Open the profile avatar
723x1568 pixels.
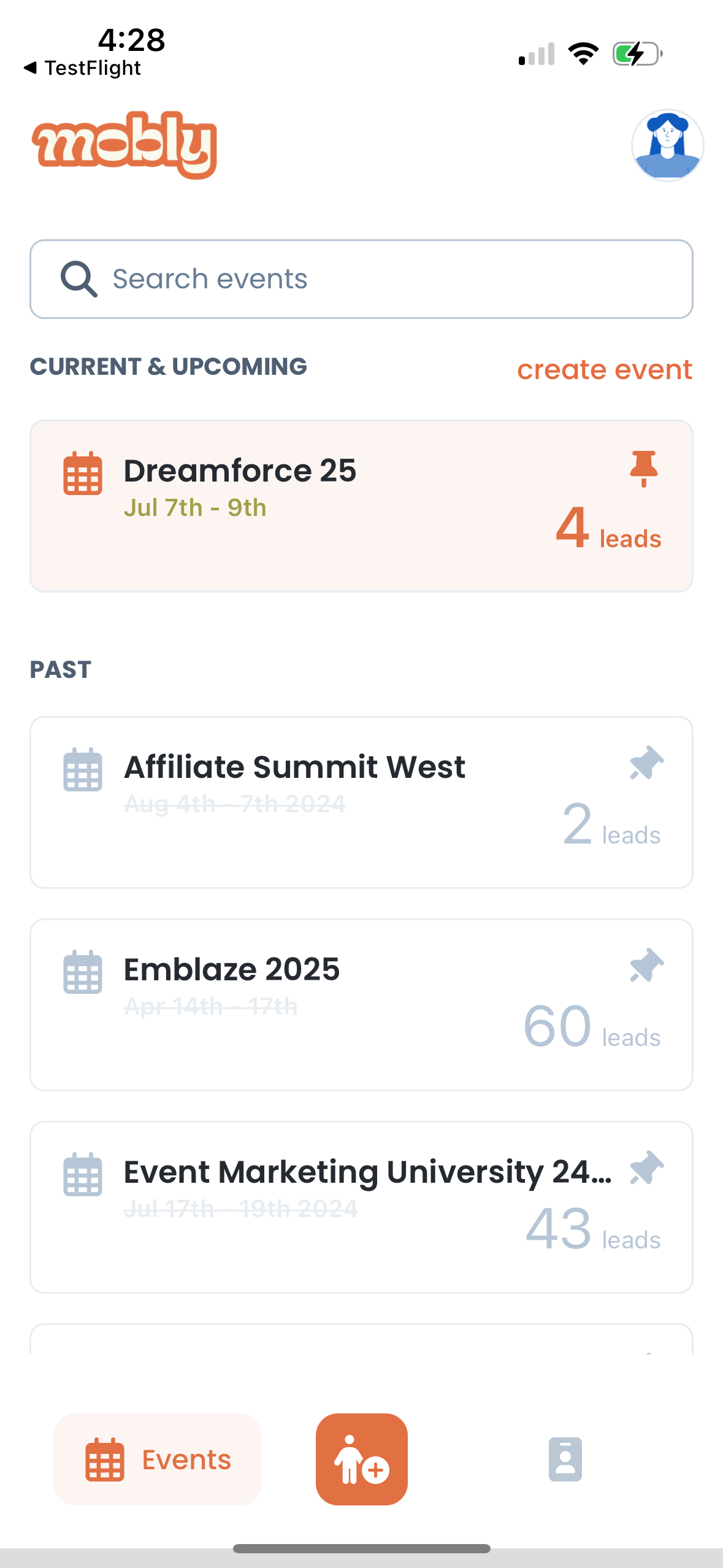point(667,145)
